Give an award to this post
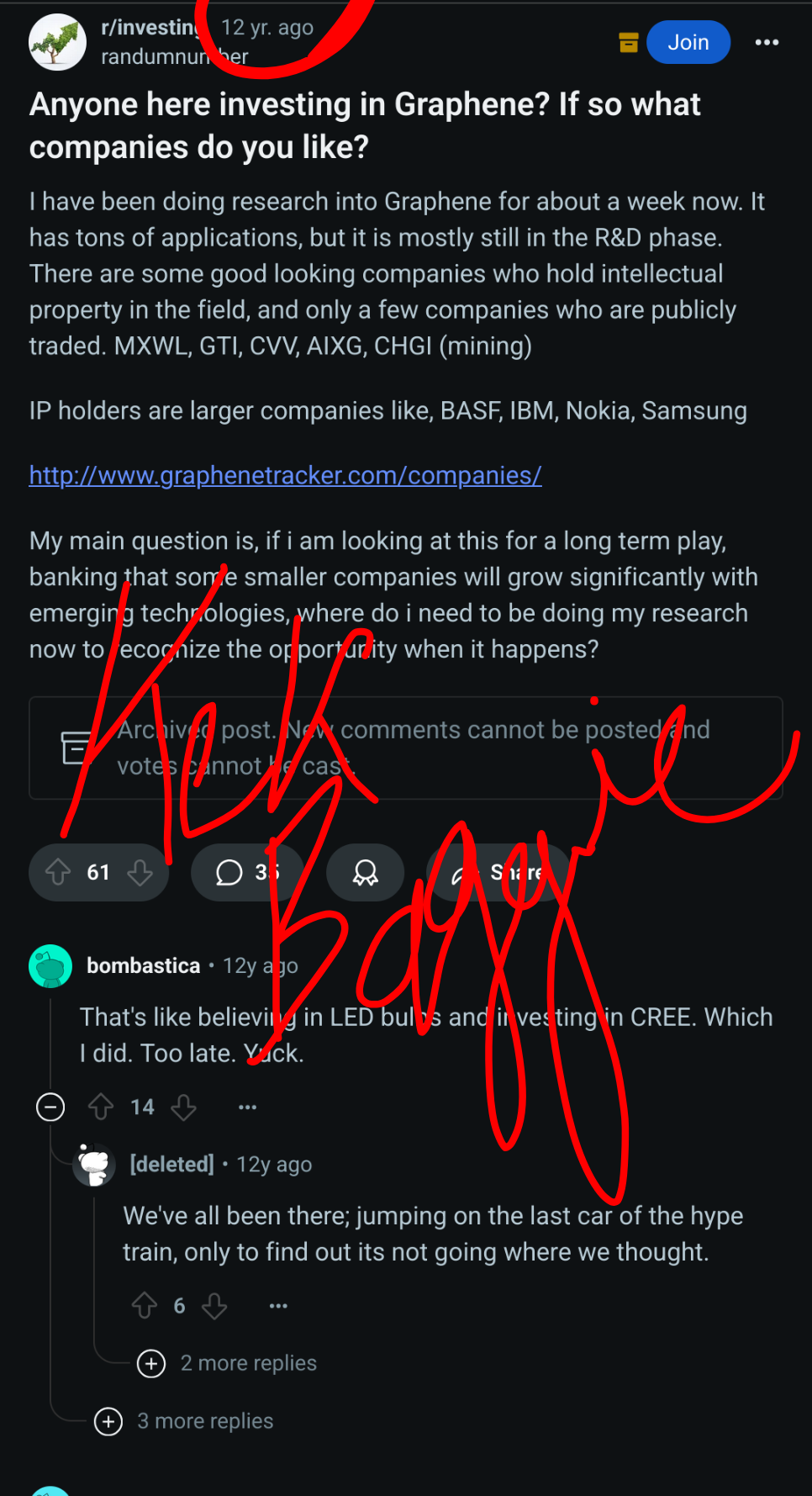Viewport: 812px width, 1496px height. tap(365, 872)
